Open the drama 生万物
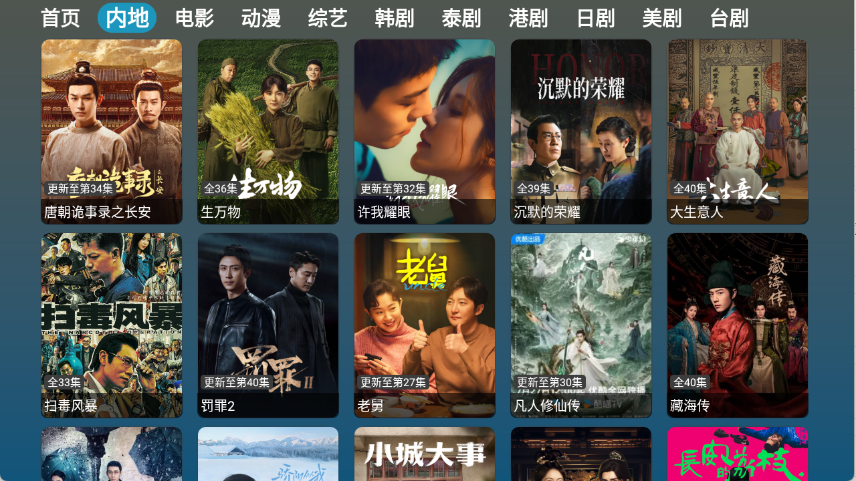856x481 pixels. click(268, 130)
